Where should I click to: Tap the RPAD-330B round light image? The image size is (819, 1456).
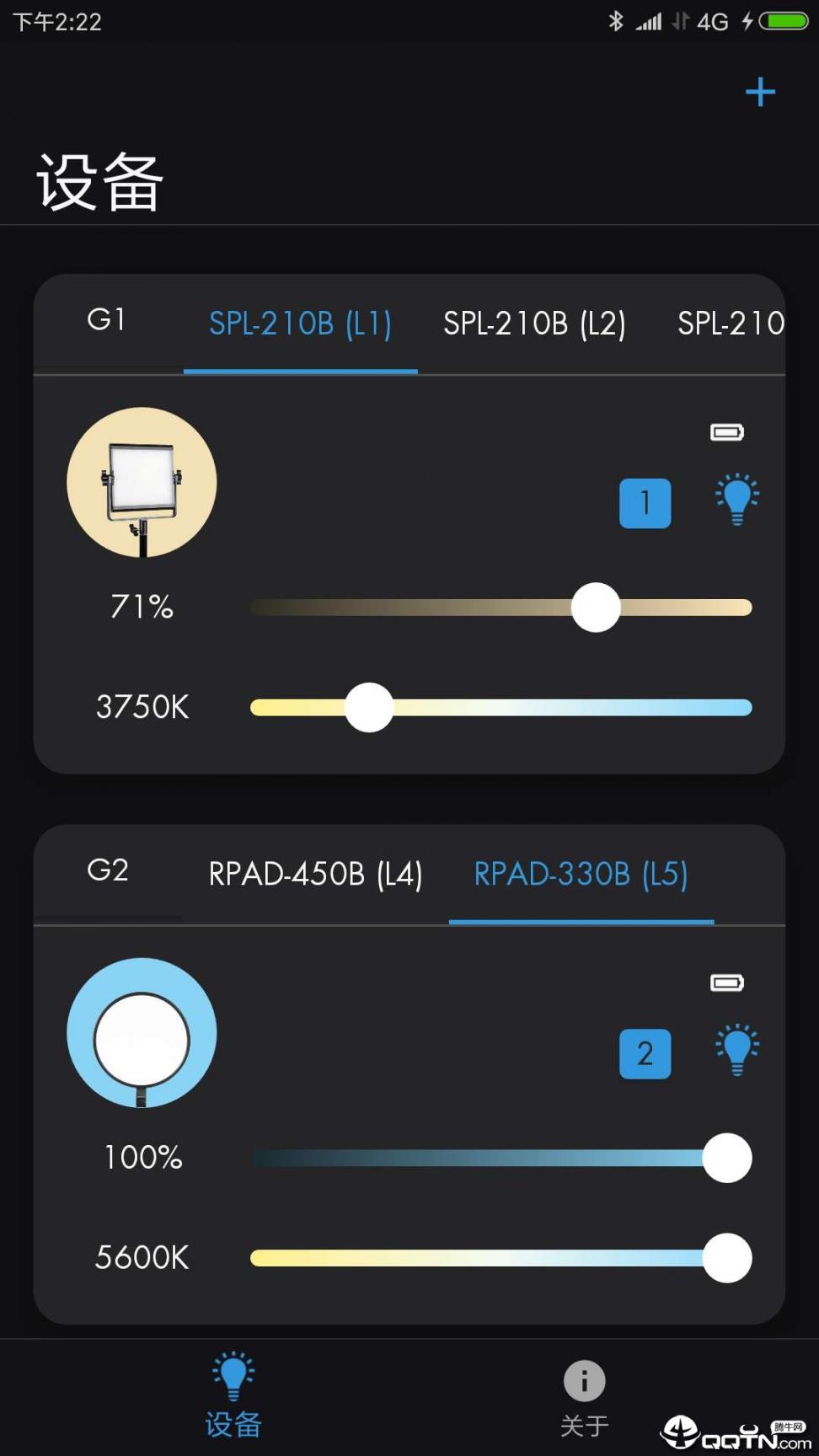[x=142, y=1032]
